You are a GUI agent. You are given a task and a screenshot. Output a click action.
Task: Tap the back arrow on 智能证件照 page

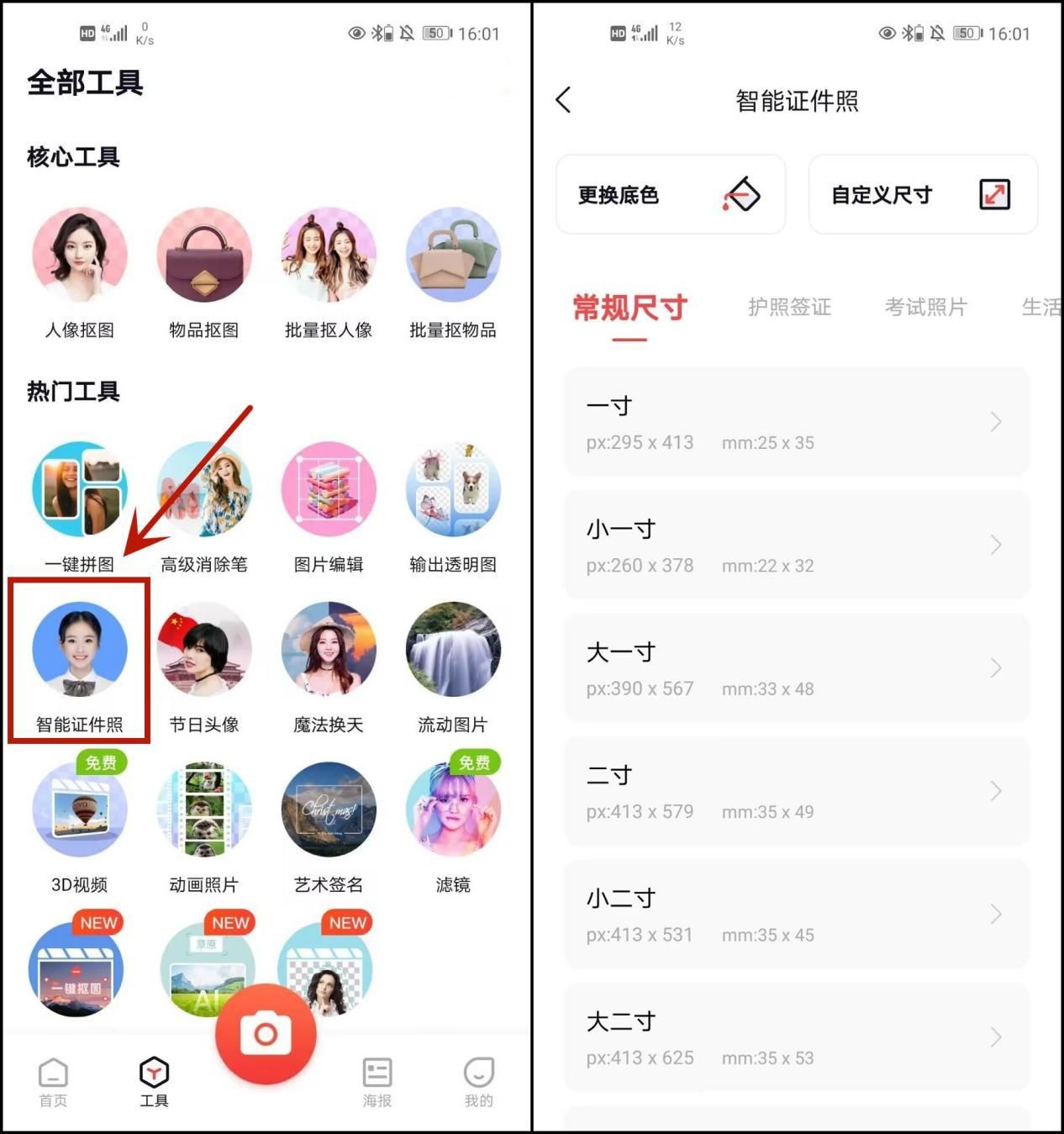pos(563,100)
